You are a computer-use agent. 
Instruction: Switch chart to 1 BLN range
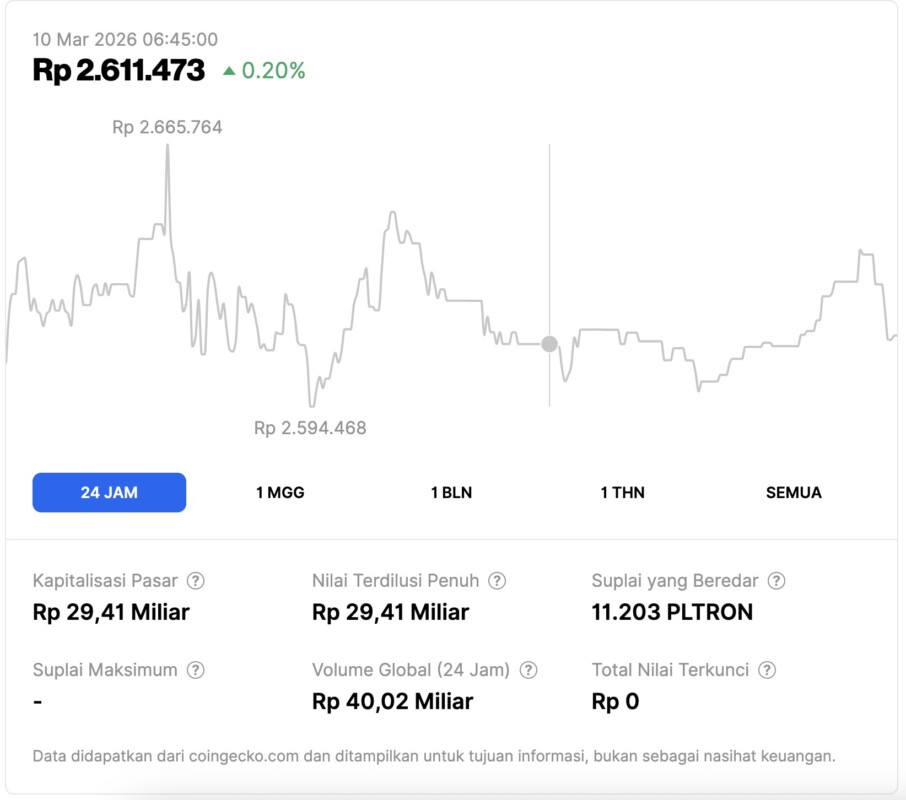(451, 492)
